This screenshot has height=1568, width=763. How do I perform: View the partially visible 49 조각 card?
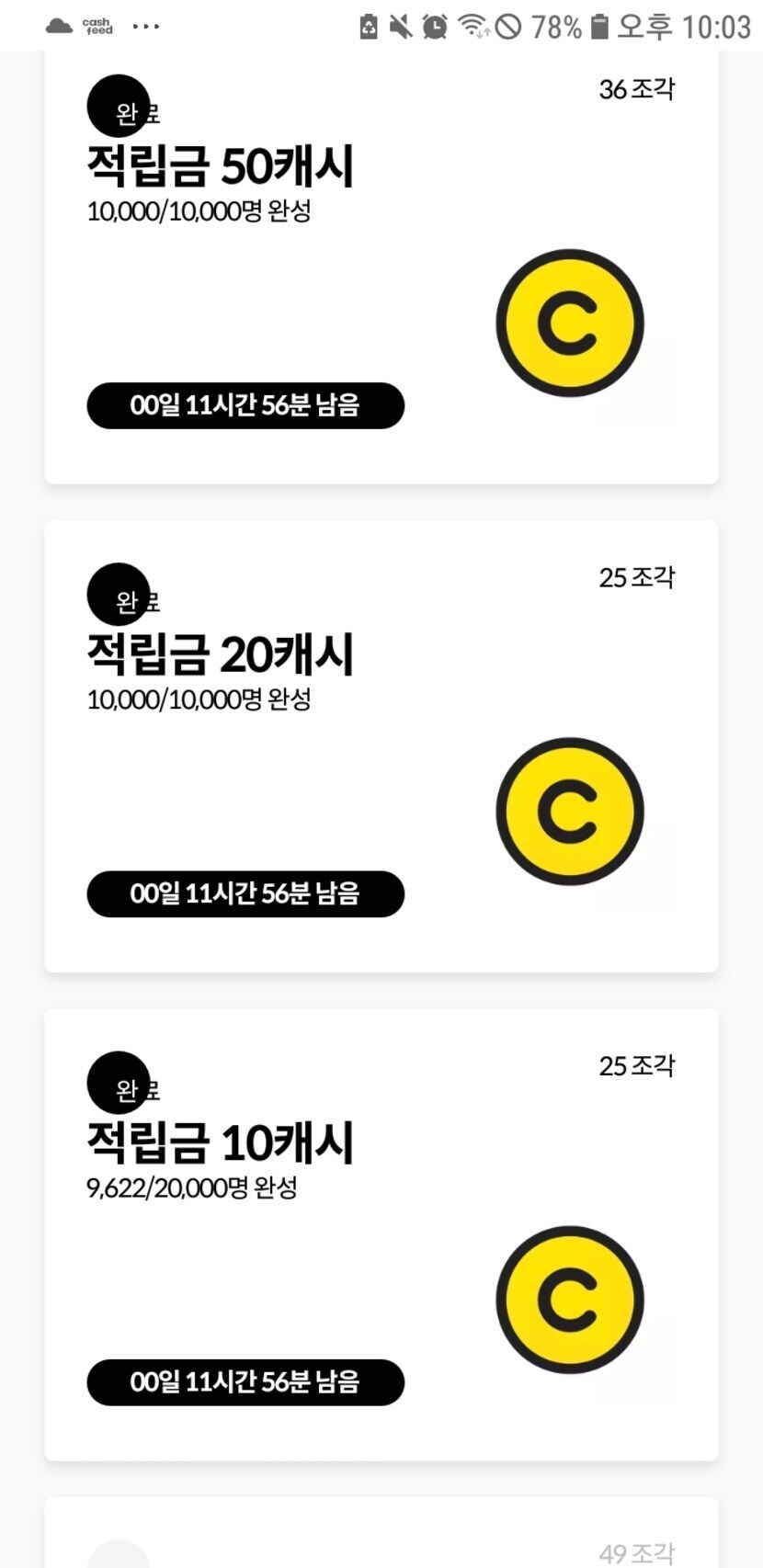[381, 1535]
